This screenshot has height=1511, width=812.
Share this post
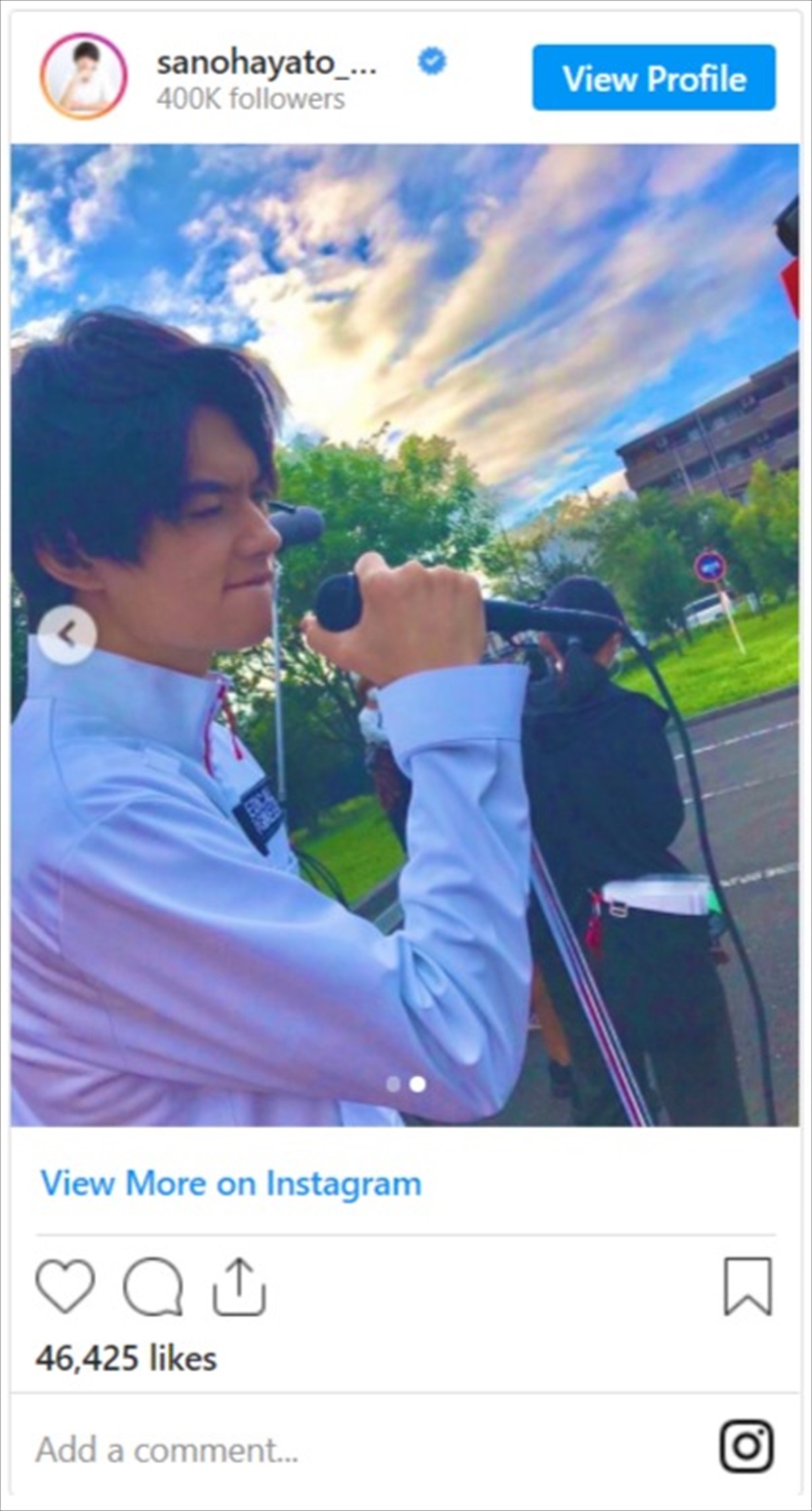click(x=240, y=1286)
